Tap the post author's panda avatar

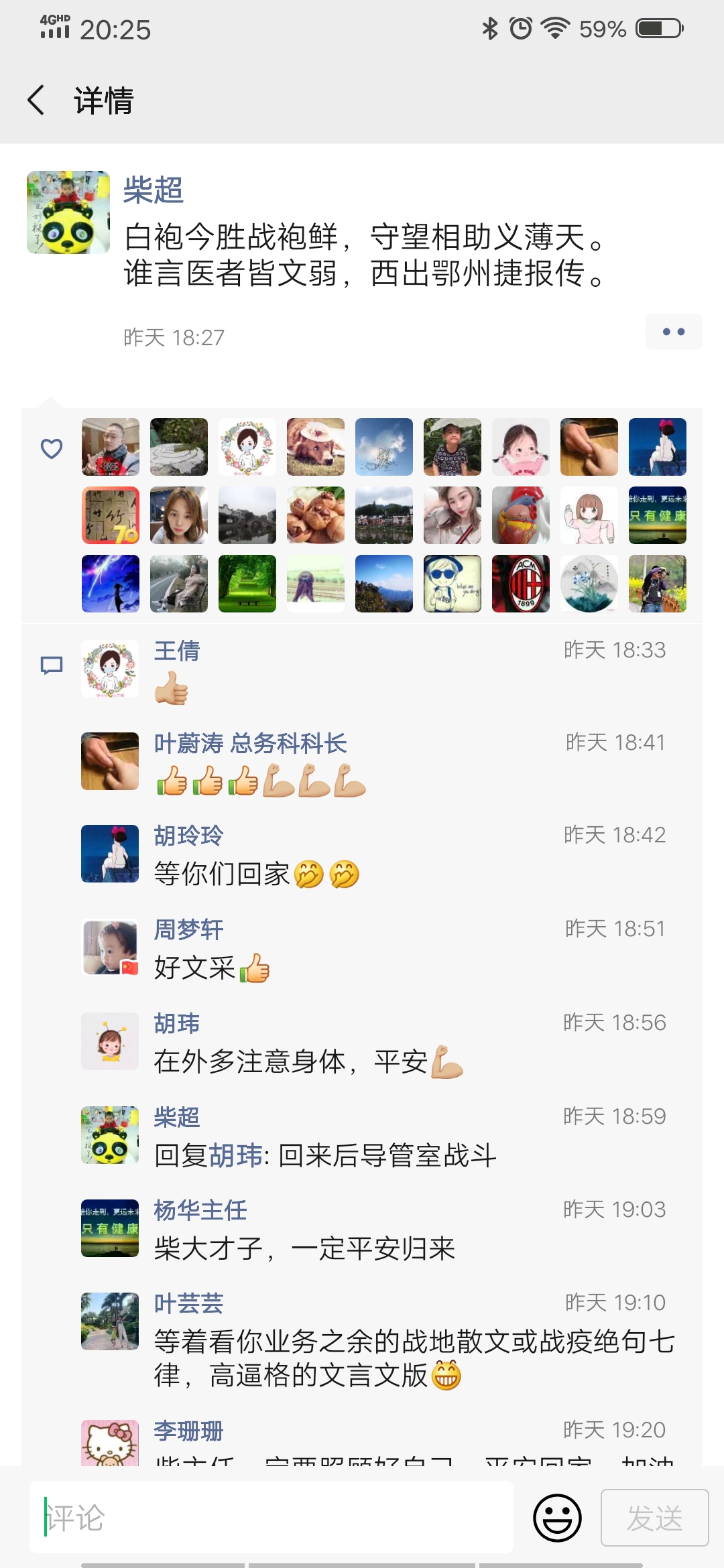coord(68,212)
